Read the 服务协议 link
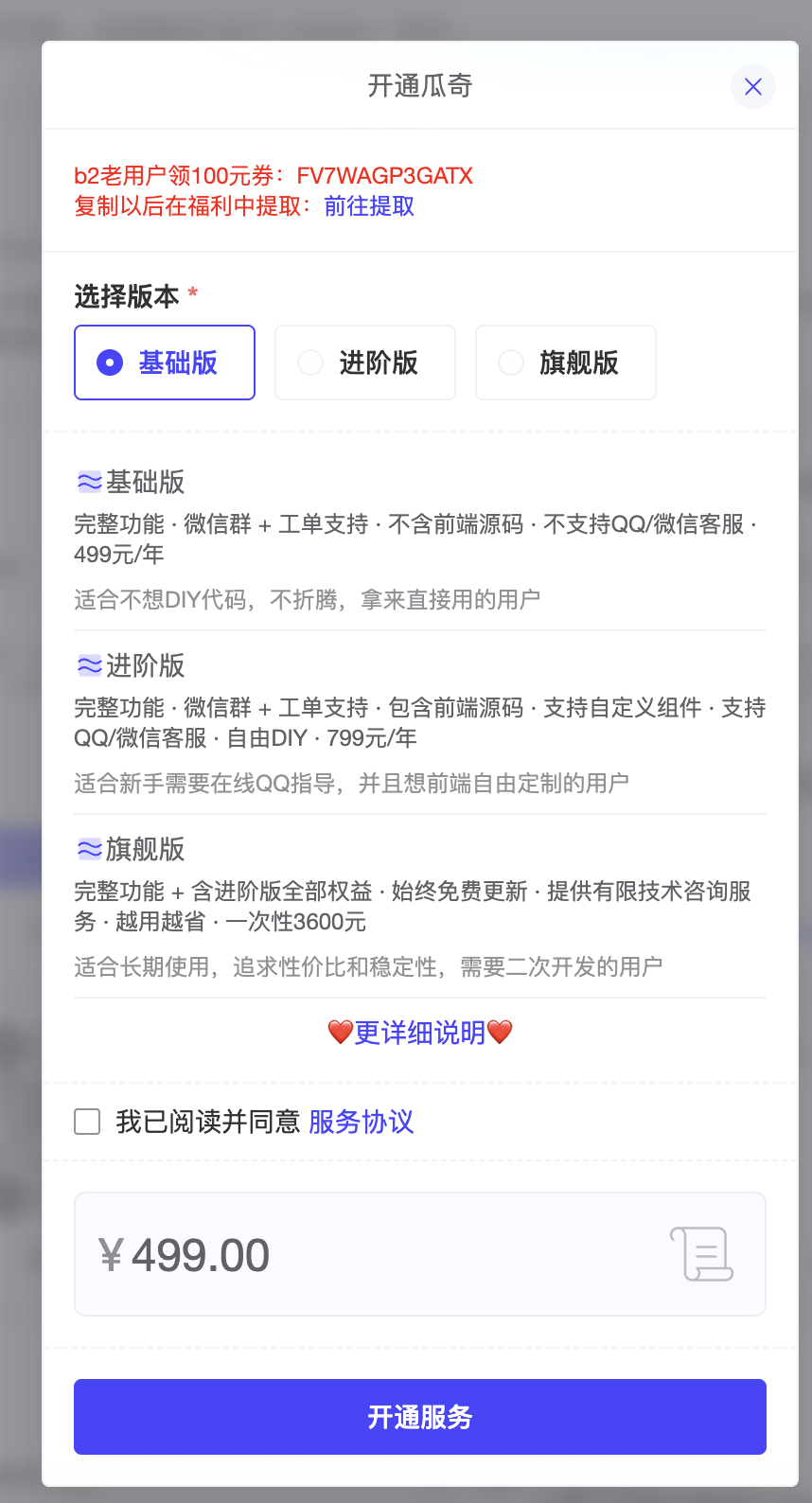Screen dimensions: 812x1503 click(361, 1122)
